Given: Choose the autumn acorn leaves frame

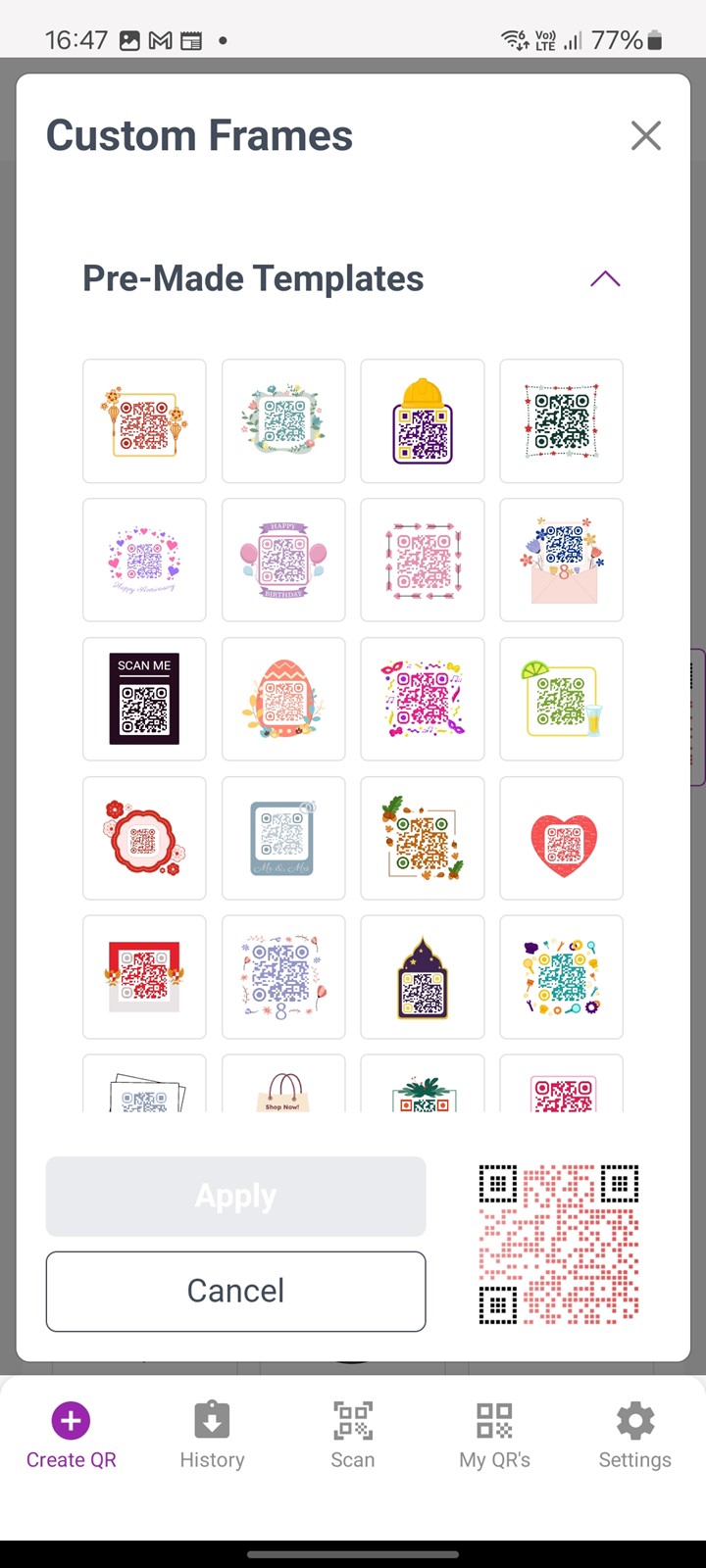Looking at the screenshot, I should [x=423, y=838].
